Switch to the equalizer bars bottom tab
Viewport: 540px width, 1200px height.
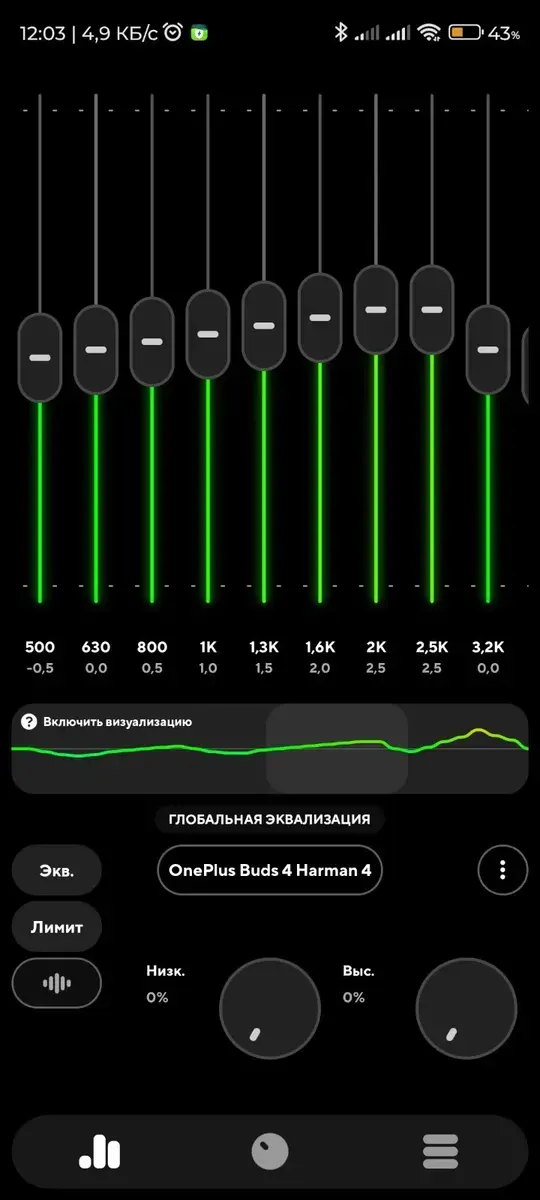coord(99,1151)
